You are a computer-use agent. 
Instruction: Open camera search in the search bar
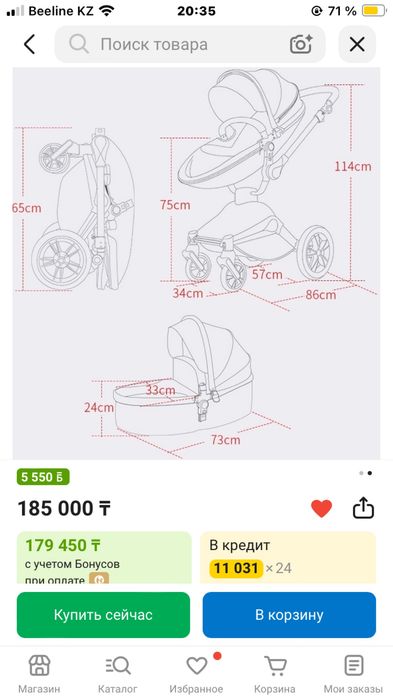(x=301, y=45)
